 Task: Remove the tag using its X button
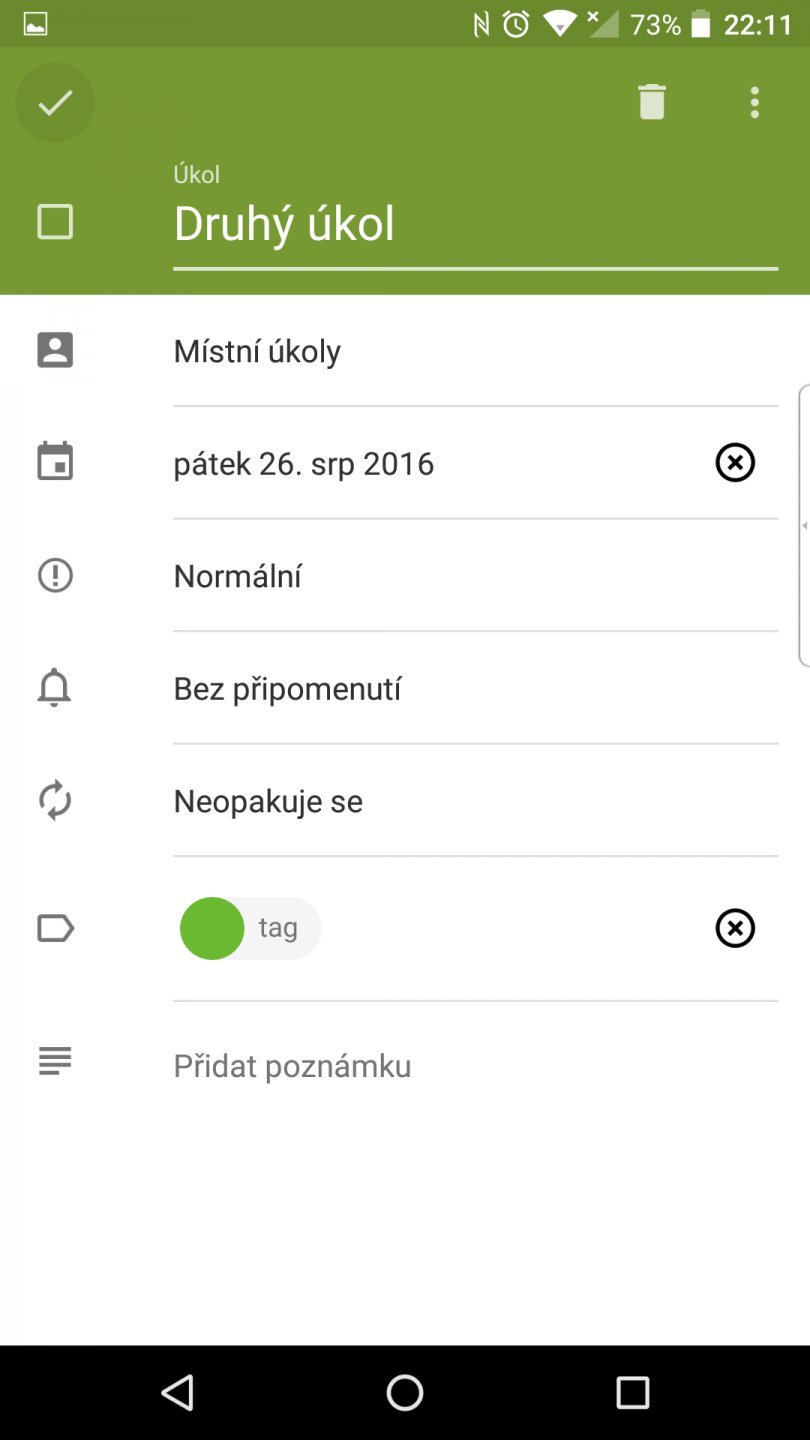(735, 928)
